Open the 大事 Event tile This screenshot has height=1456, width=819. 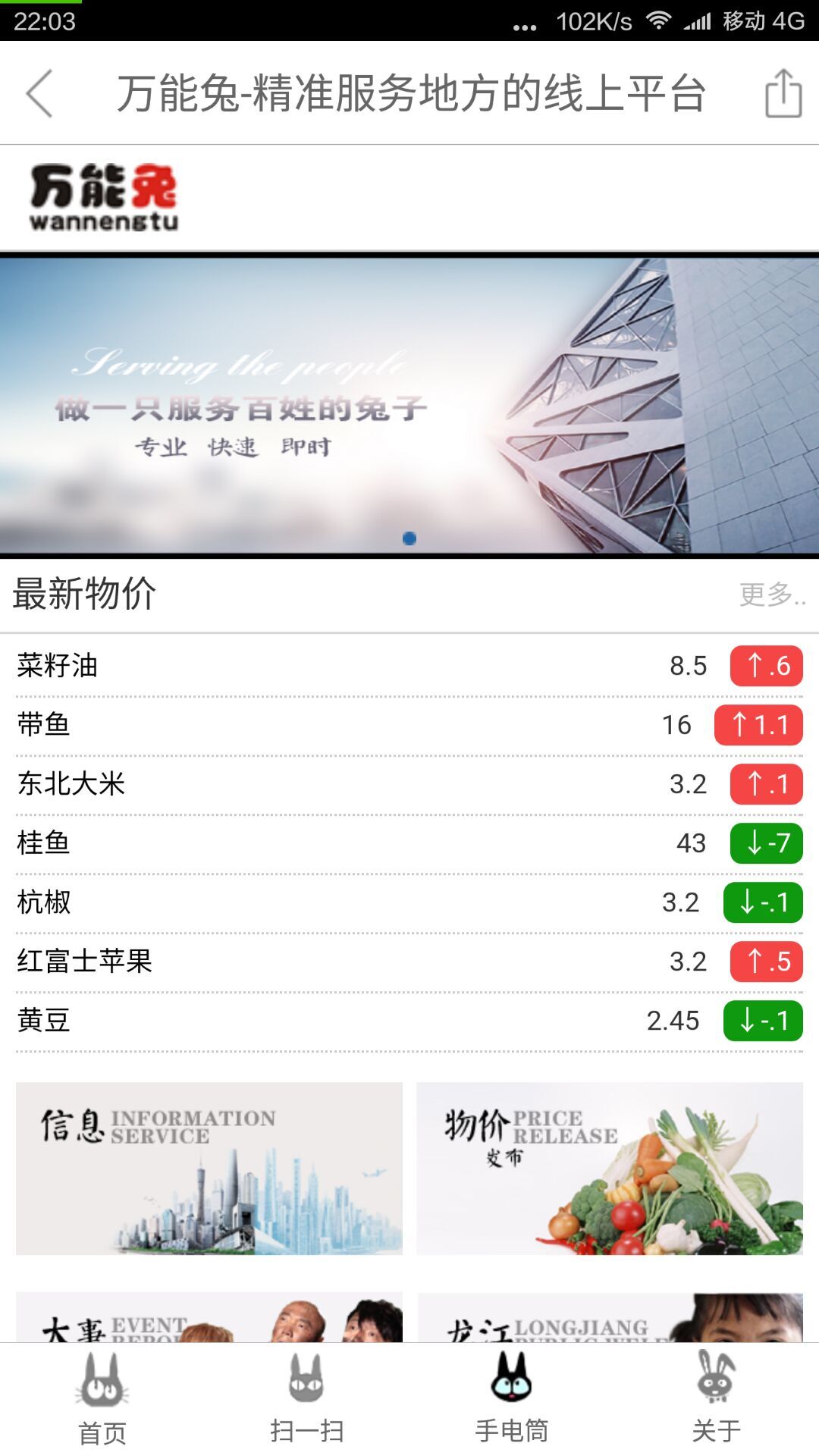click(209, 1318)
